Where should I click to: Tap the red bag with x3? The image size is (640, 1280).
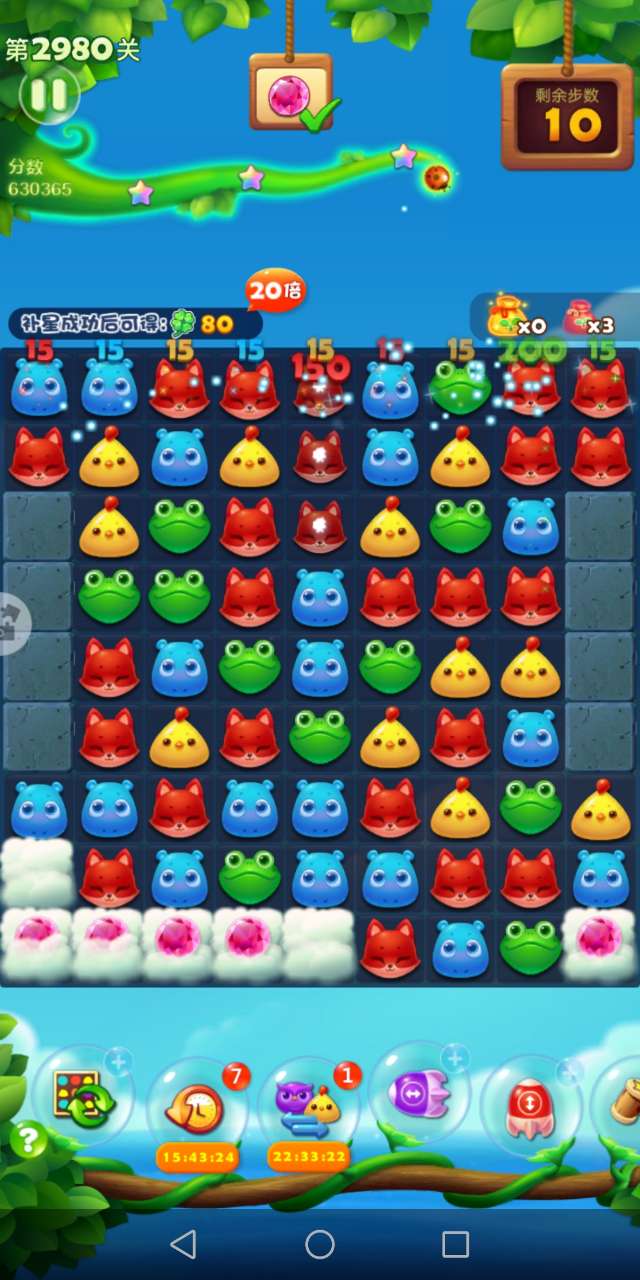(x=580, y=318)
